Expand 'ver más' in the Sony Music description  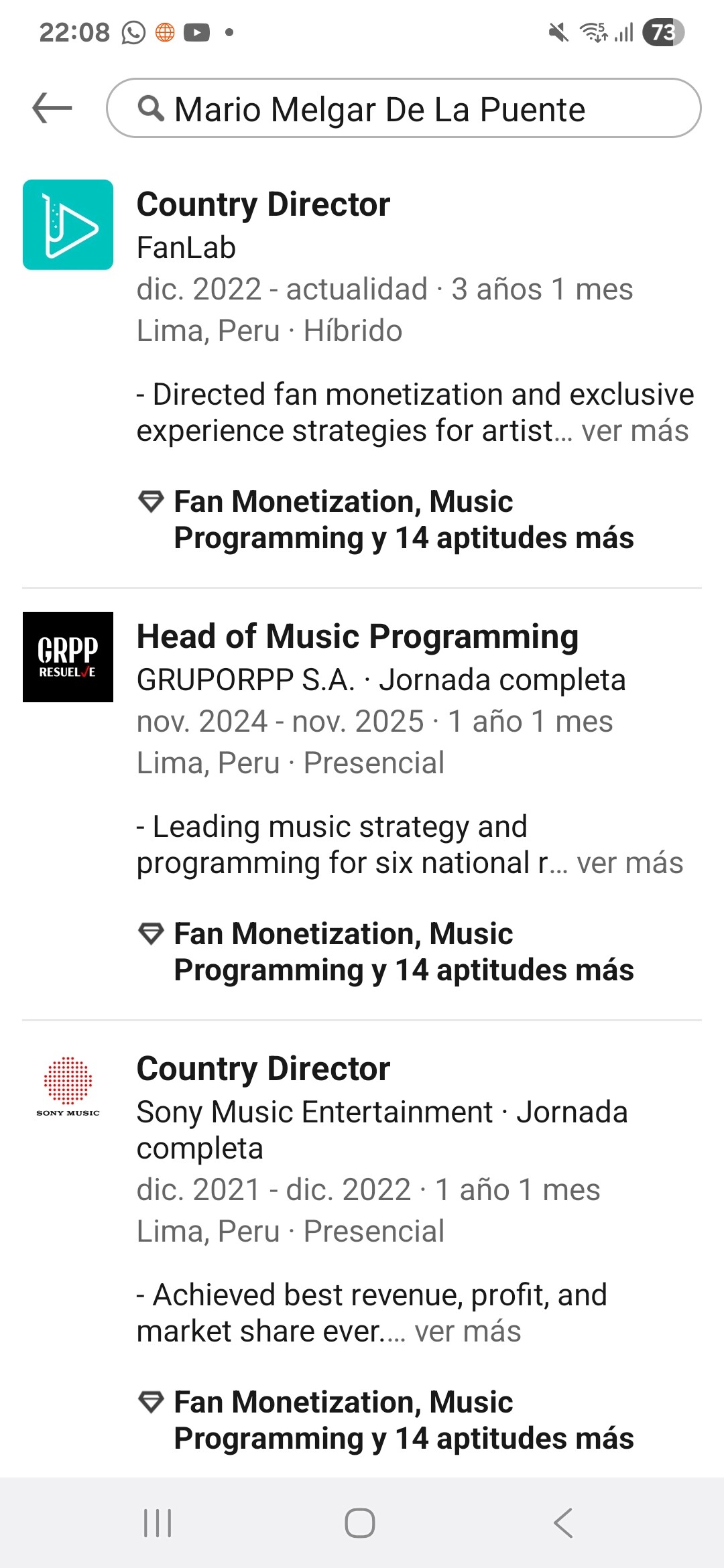467,1331
